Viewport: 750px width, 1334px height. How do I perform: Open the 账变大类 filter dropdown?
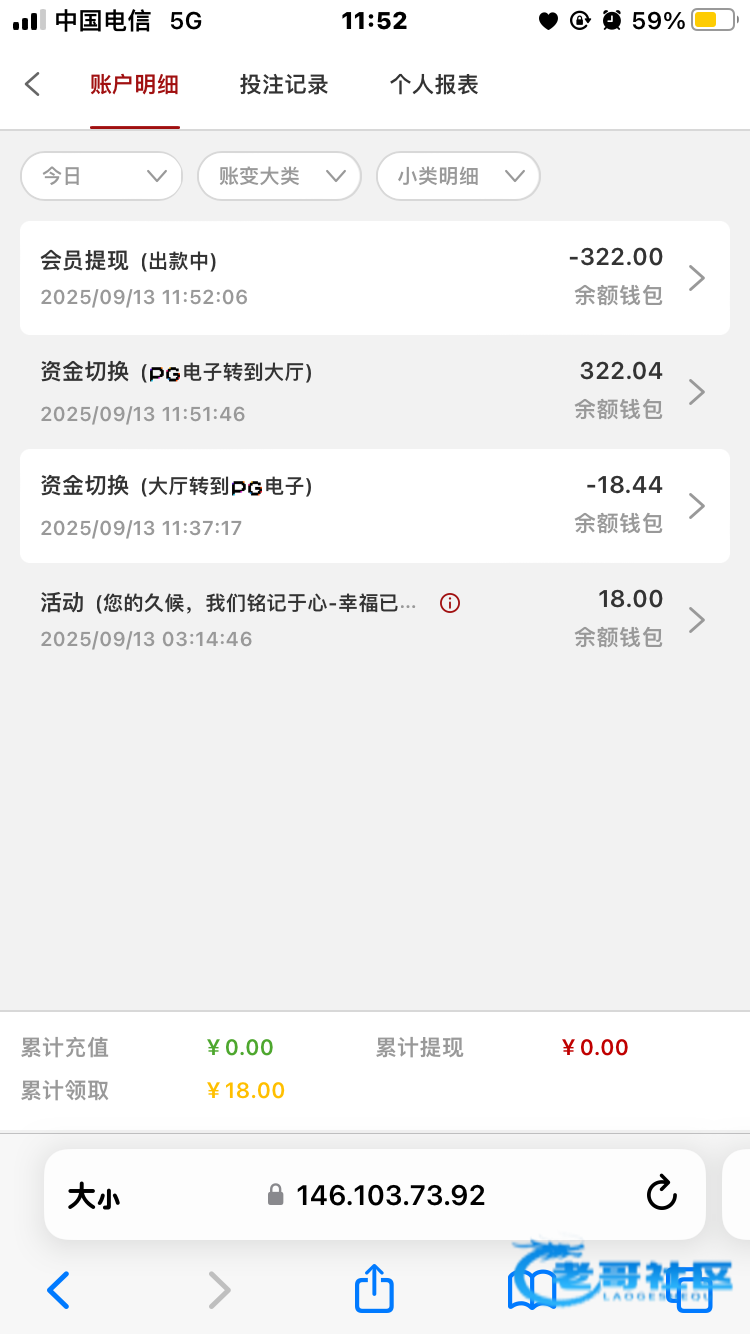point(279,176)
